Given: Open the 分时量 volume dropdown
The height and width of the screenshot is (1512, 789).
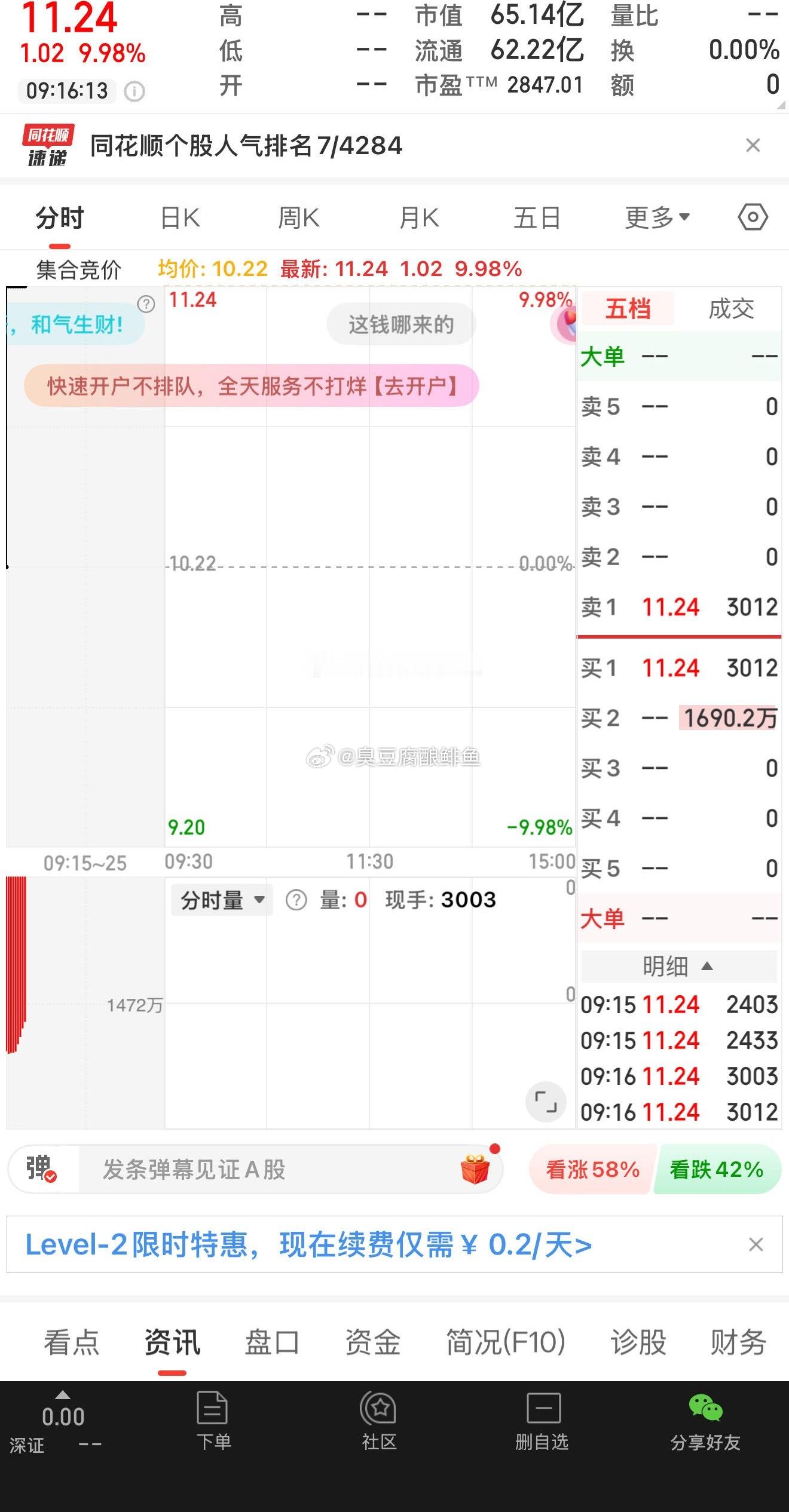Looking at the screenshot, I should pyautogui.click(x=220, y=899).
